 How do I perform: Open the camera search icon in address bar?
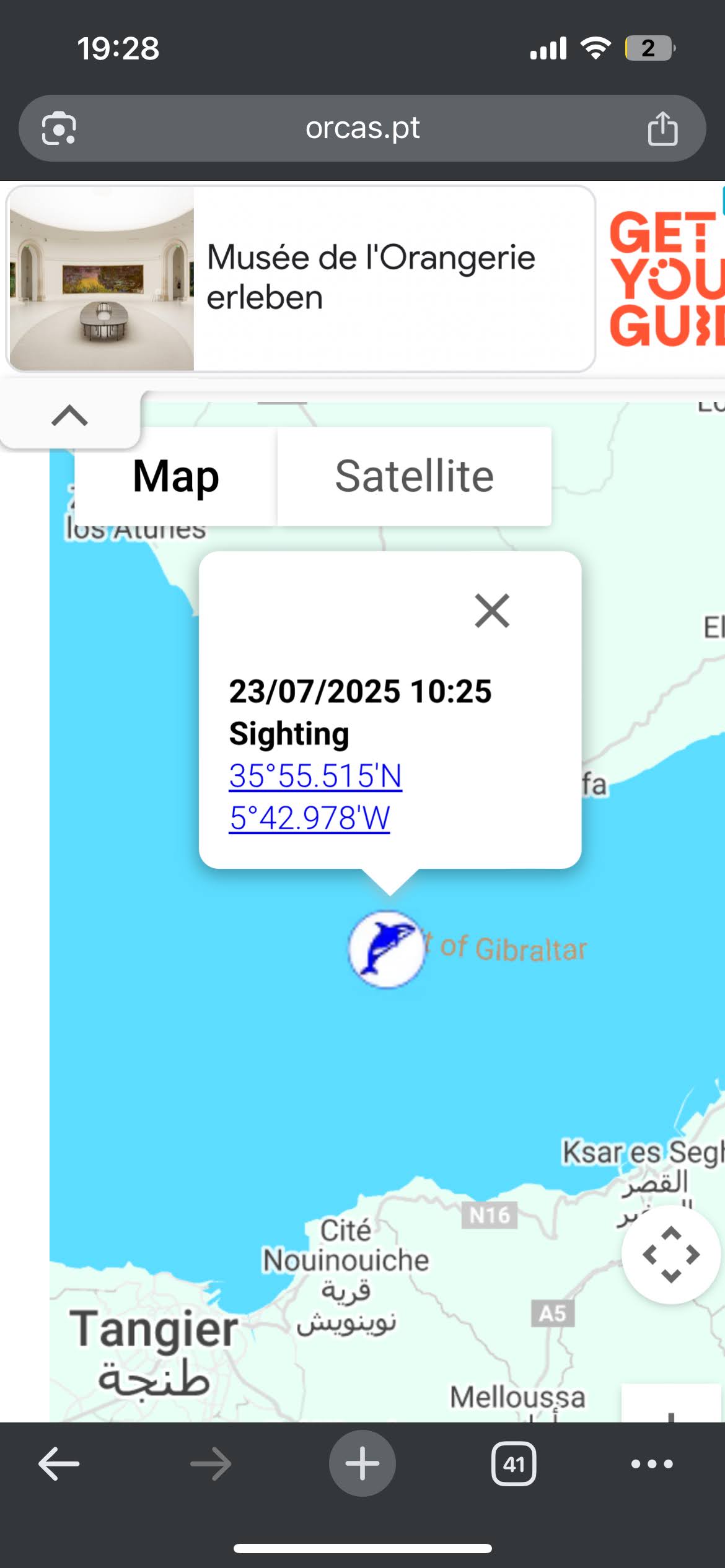click(x=59, y=128)
